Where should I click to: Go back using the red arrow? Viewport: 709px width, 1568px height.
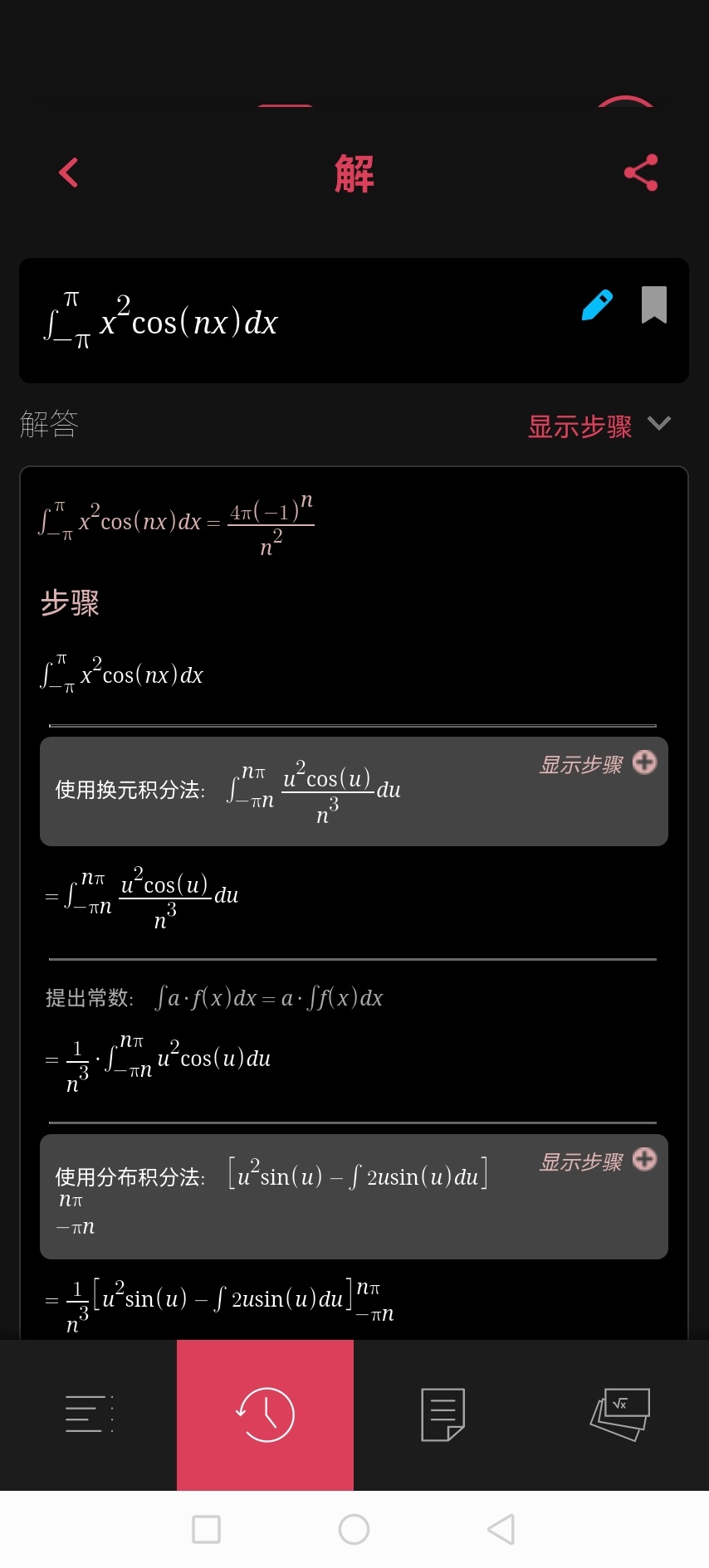point(69,173)
